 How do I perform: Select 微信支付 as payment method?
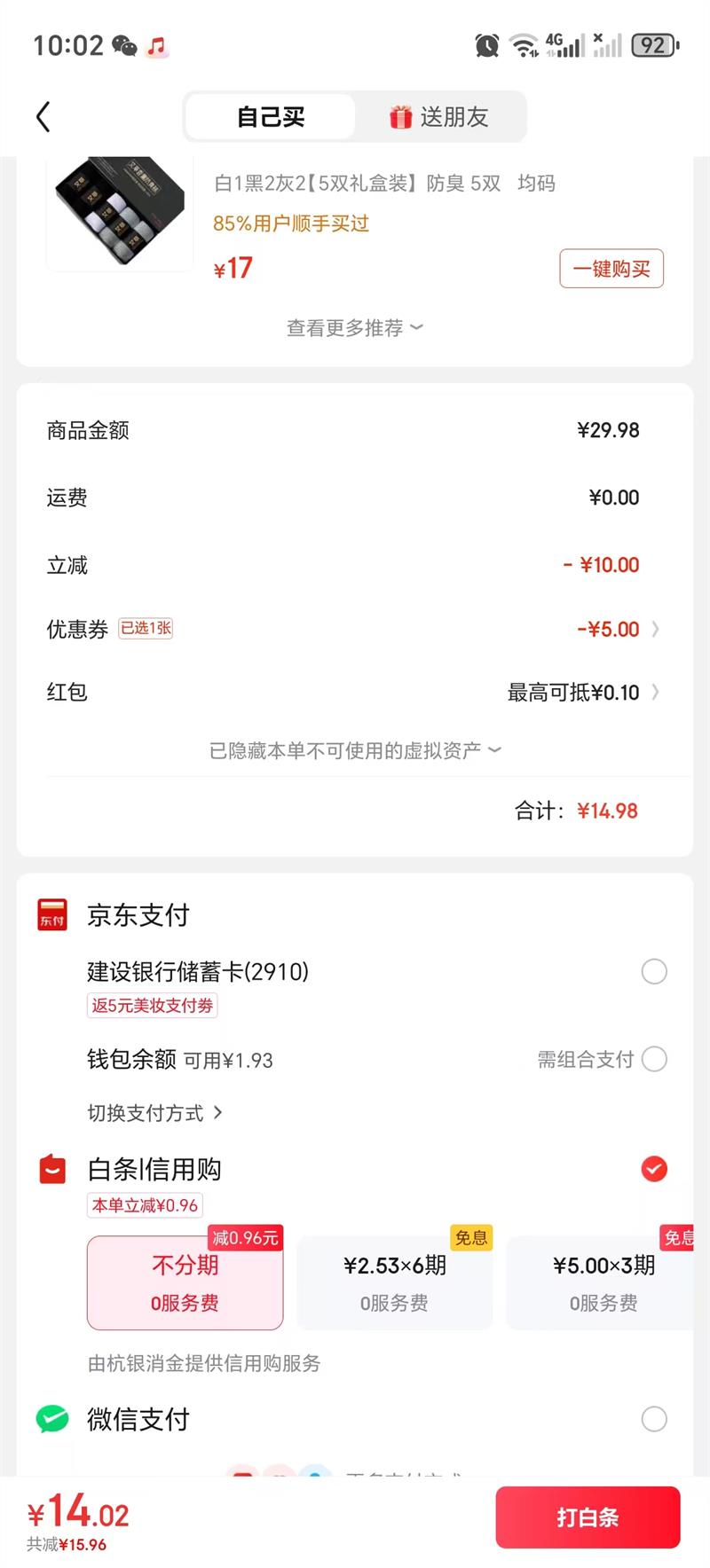[x=654, y=1419]
